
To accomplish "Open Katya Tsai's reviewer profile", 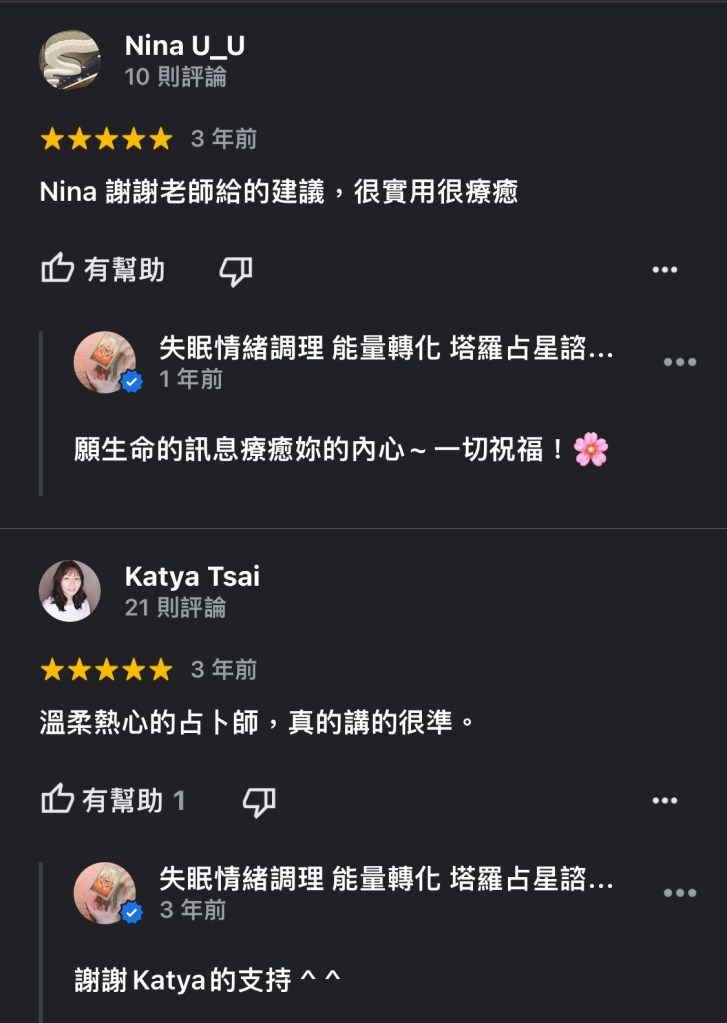I will (191, 576).
